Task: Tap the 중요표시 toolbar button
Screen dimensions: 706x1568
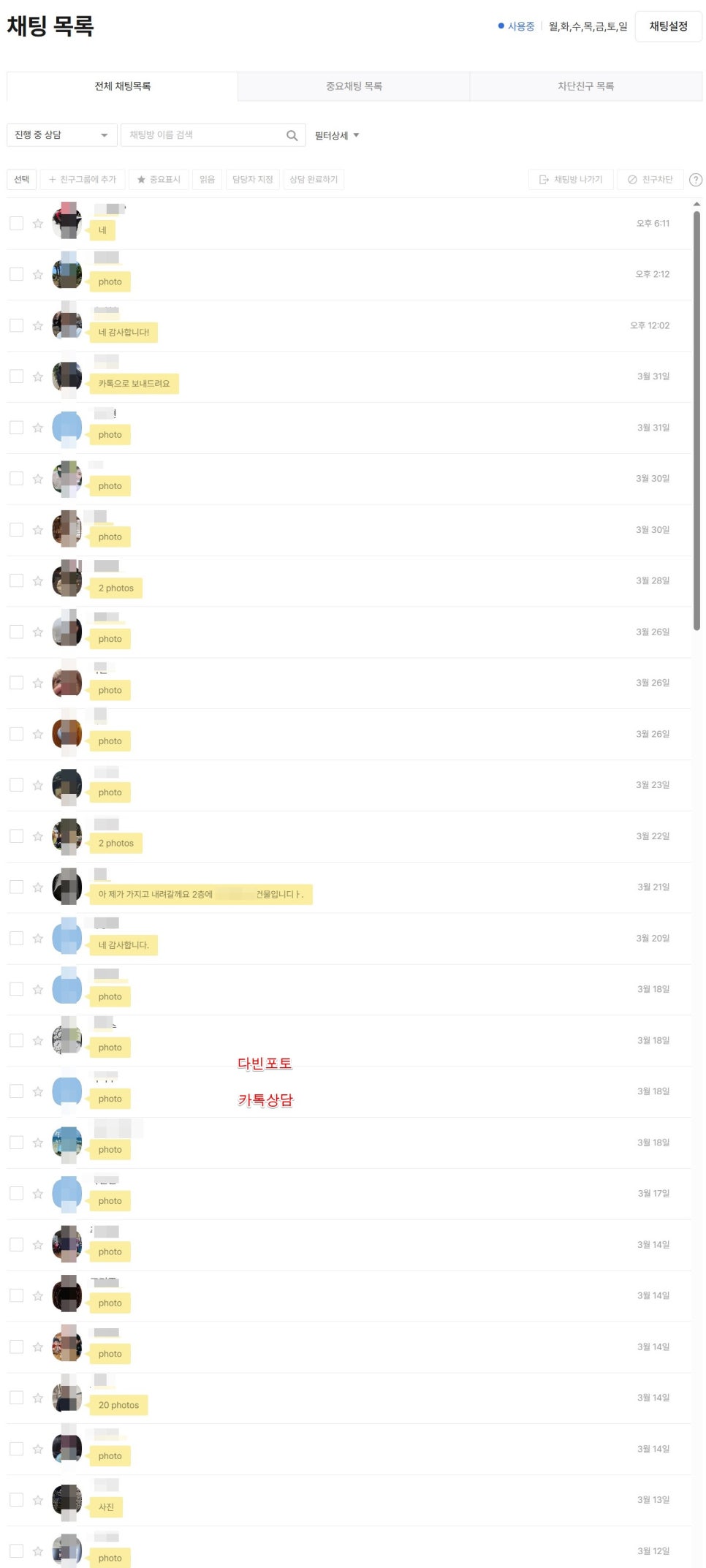Action: point(159,180)
